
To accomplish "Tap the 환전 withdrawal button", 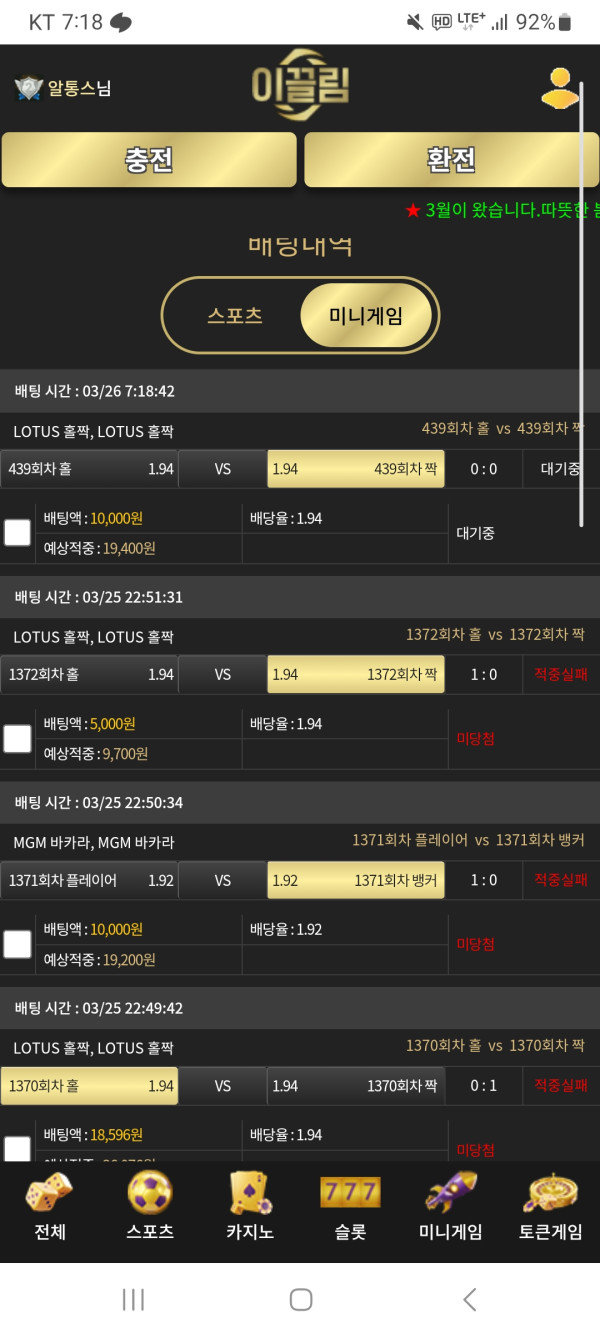I will point(451,160).
